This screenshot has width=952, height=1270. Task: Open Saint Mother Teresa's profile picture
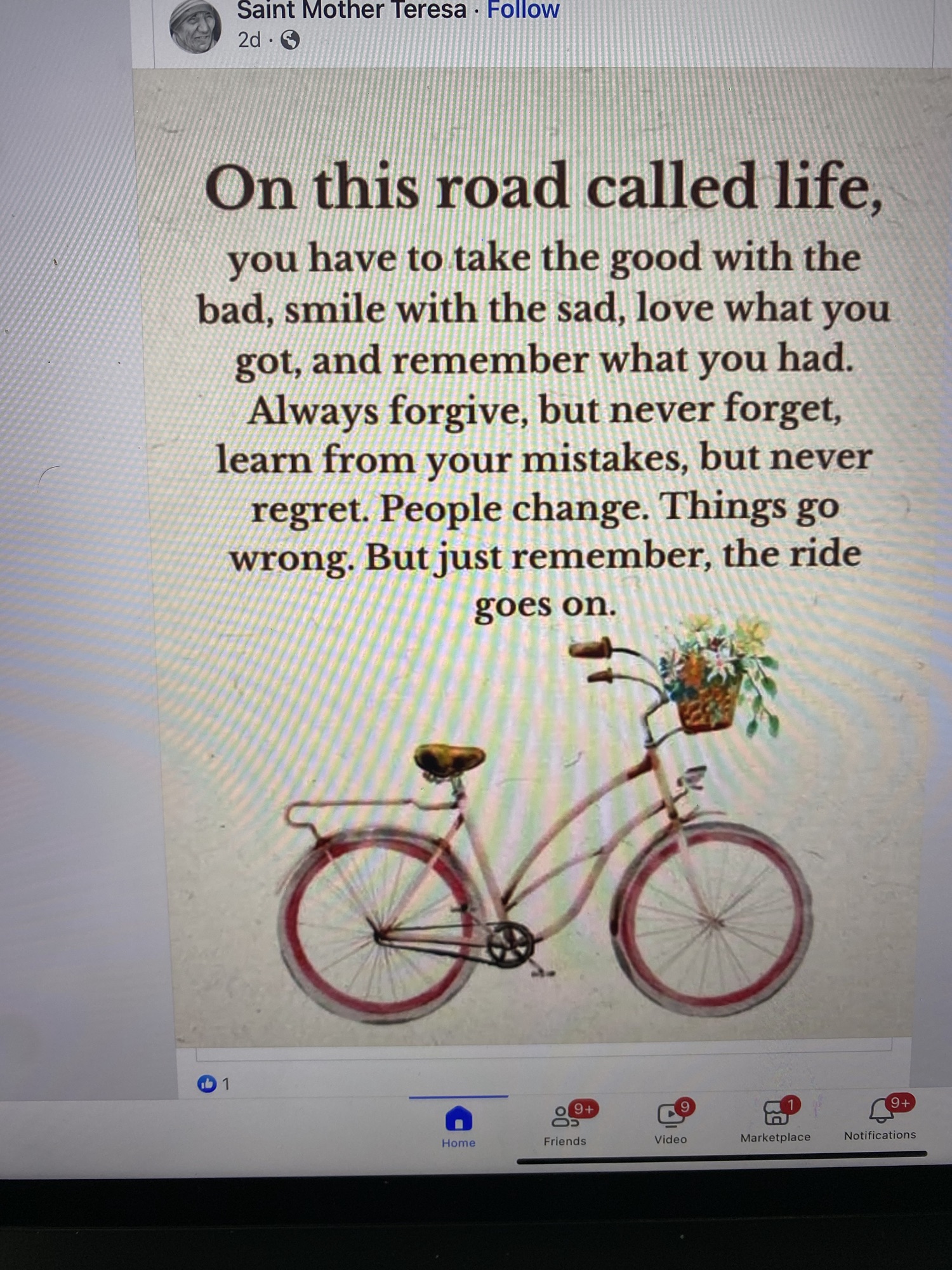click(195, 27)
